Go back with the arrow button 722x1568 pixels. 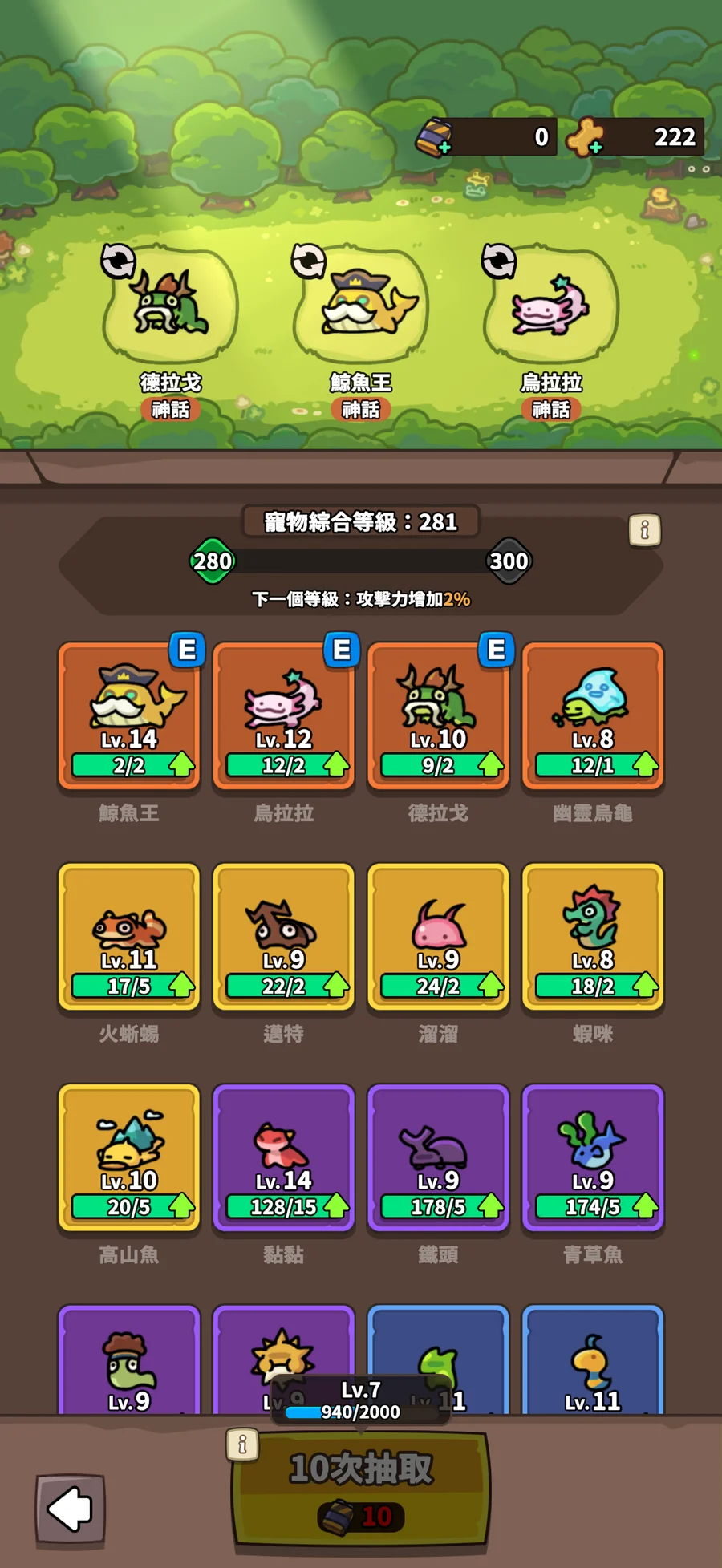71,1509
